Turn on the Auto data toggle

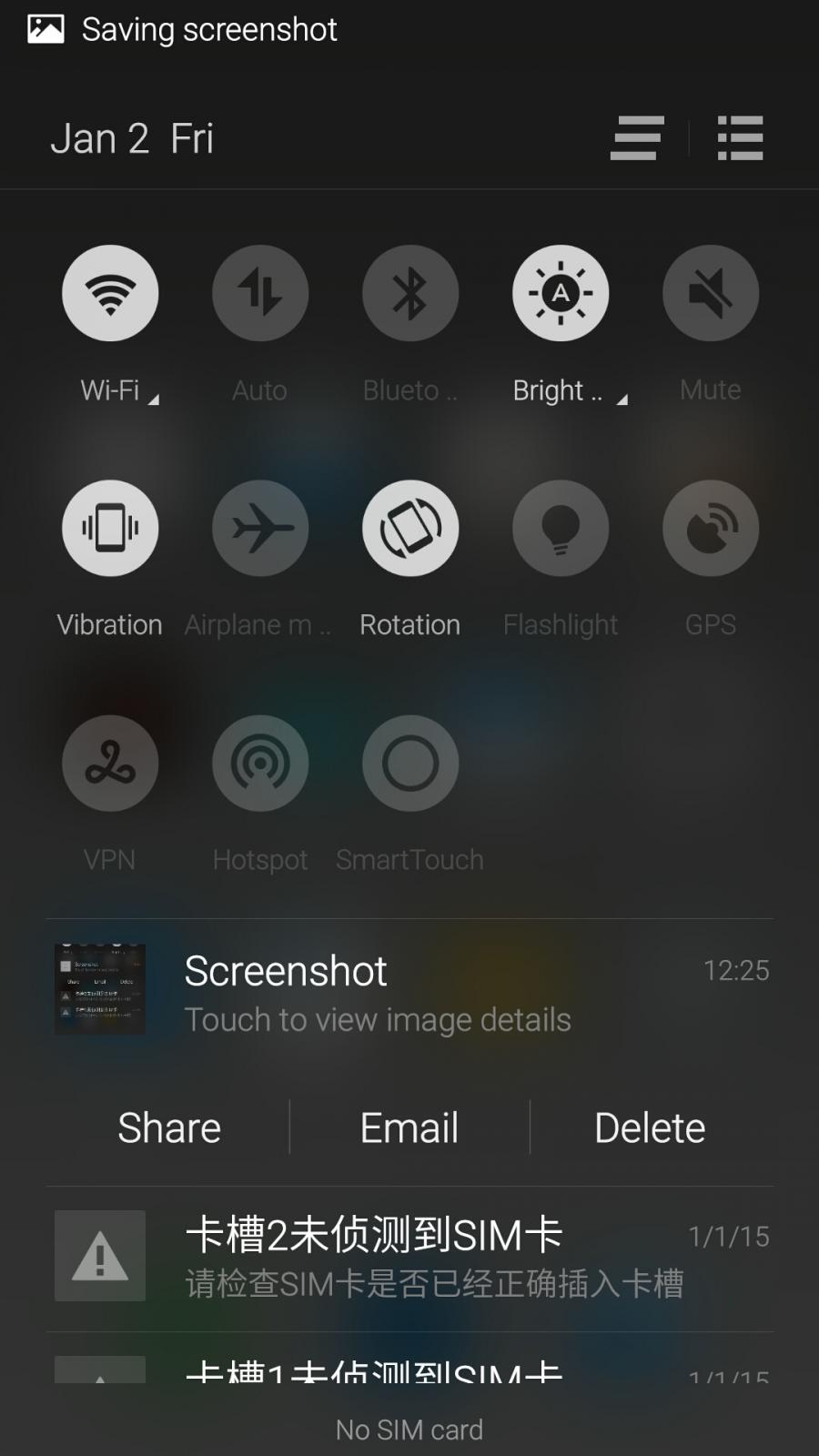260,293
